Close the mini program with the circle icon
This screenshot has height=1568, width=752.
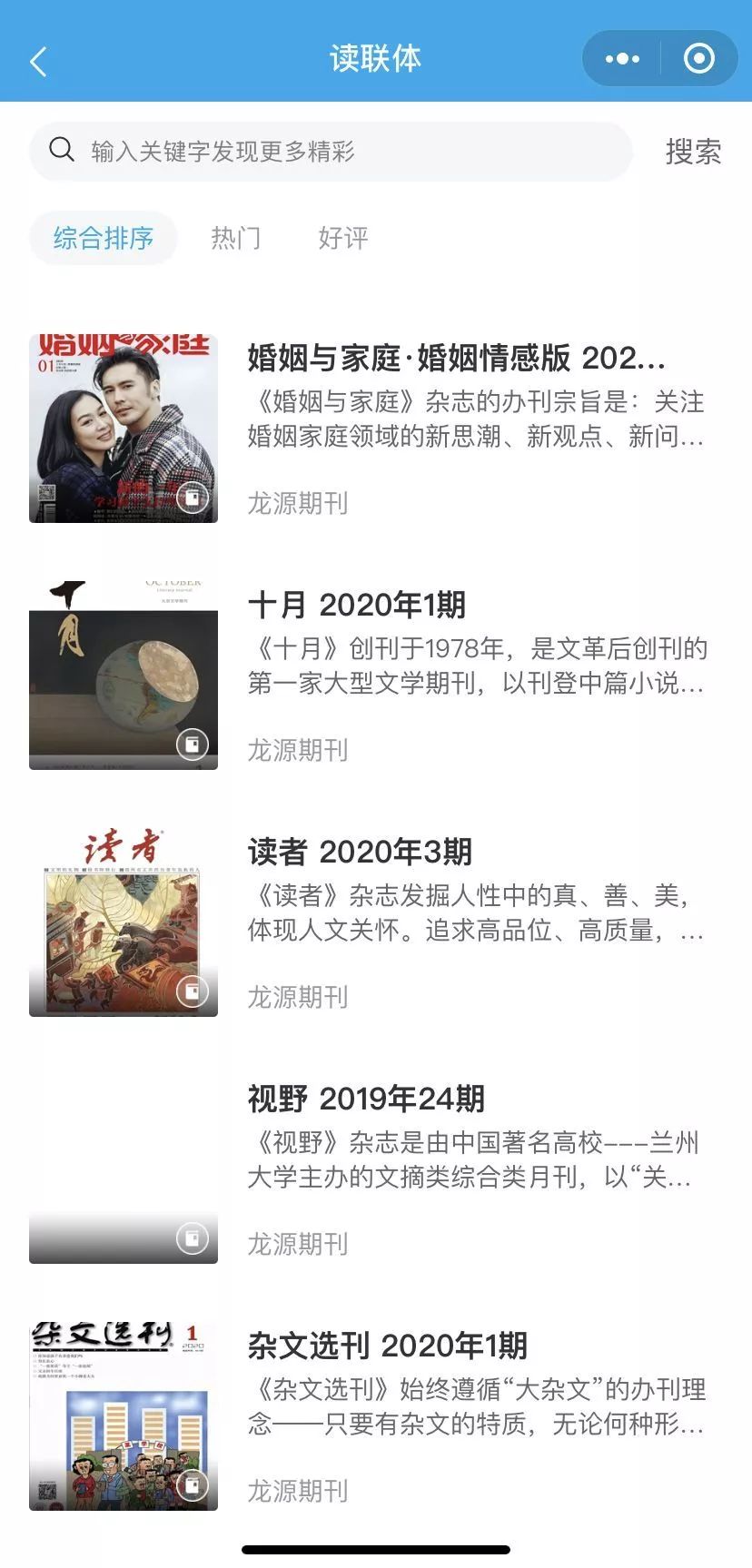[698, 59]
